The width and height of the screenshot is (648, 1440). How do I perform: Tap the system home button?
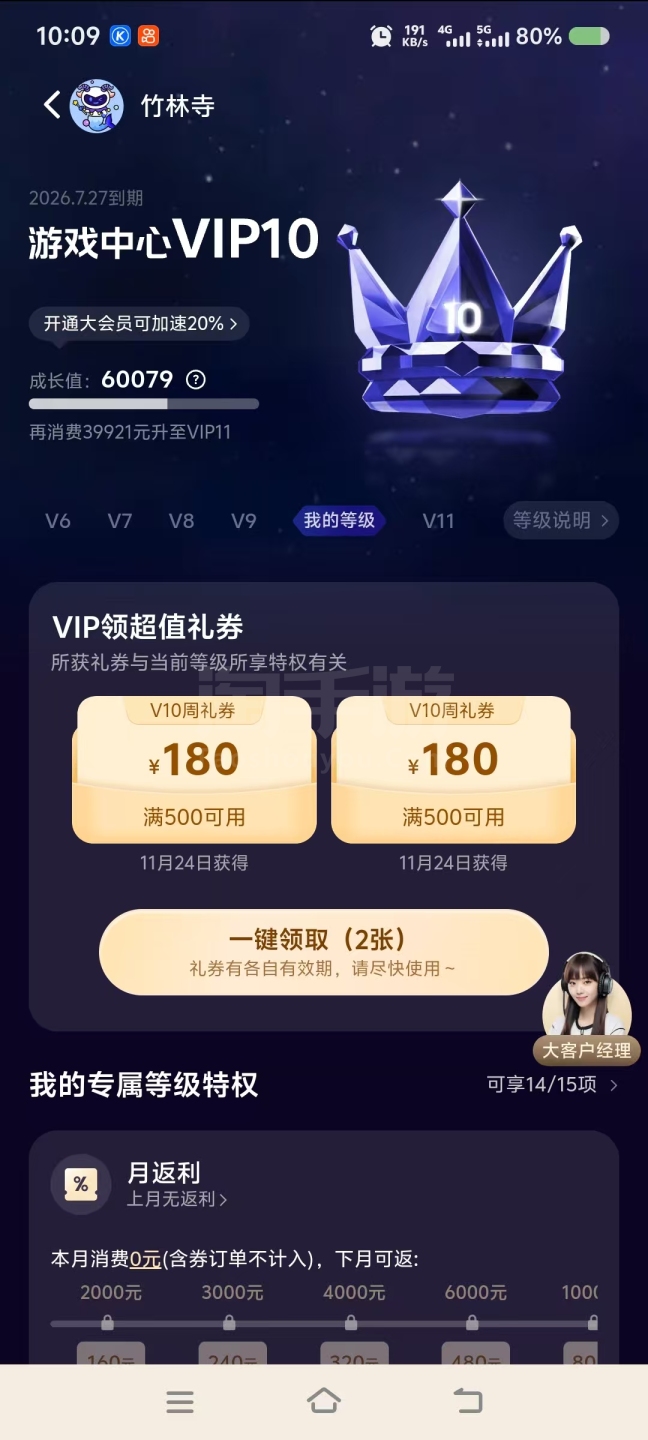pos(324,1401)
